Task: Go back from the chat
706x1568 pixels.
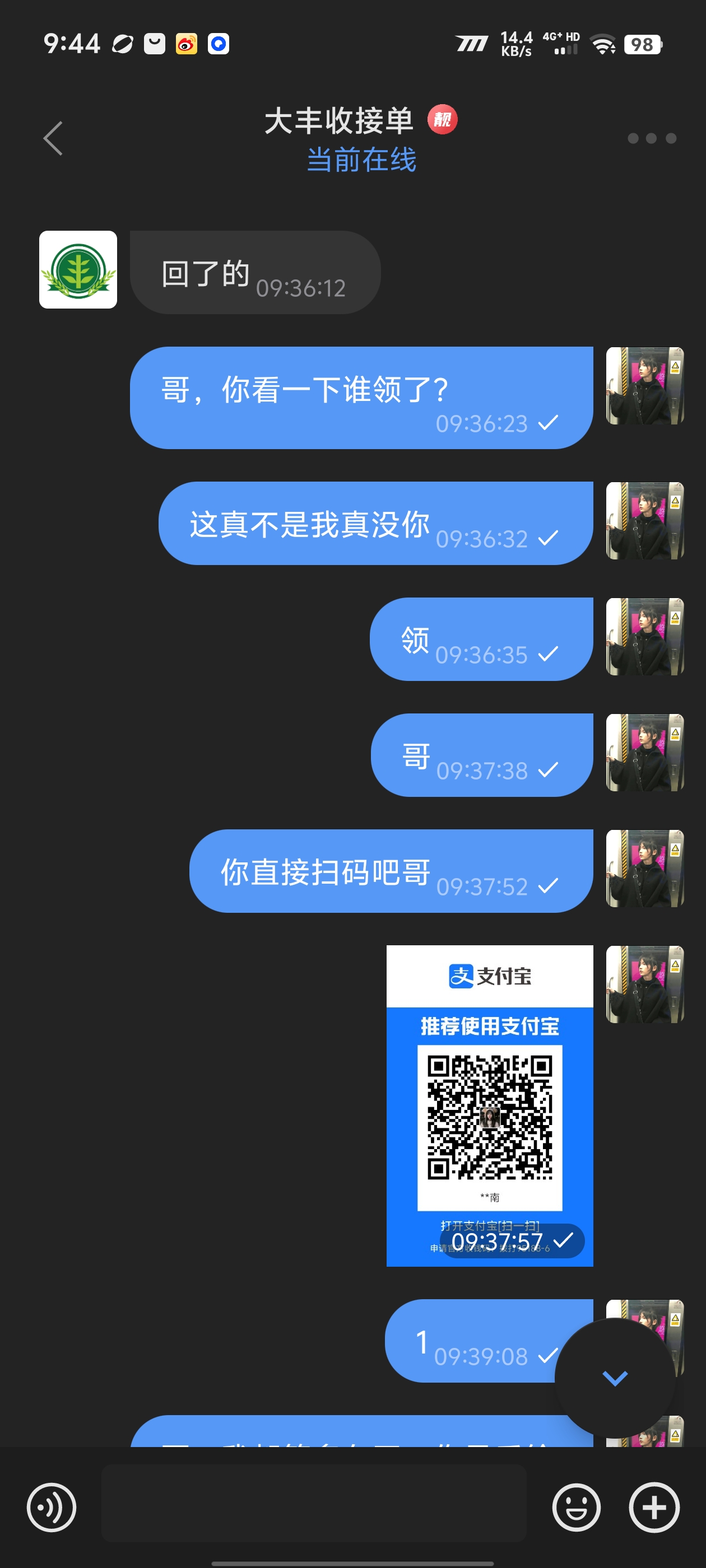Action: 53,138
